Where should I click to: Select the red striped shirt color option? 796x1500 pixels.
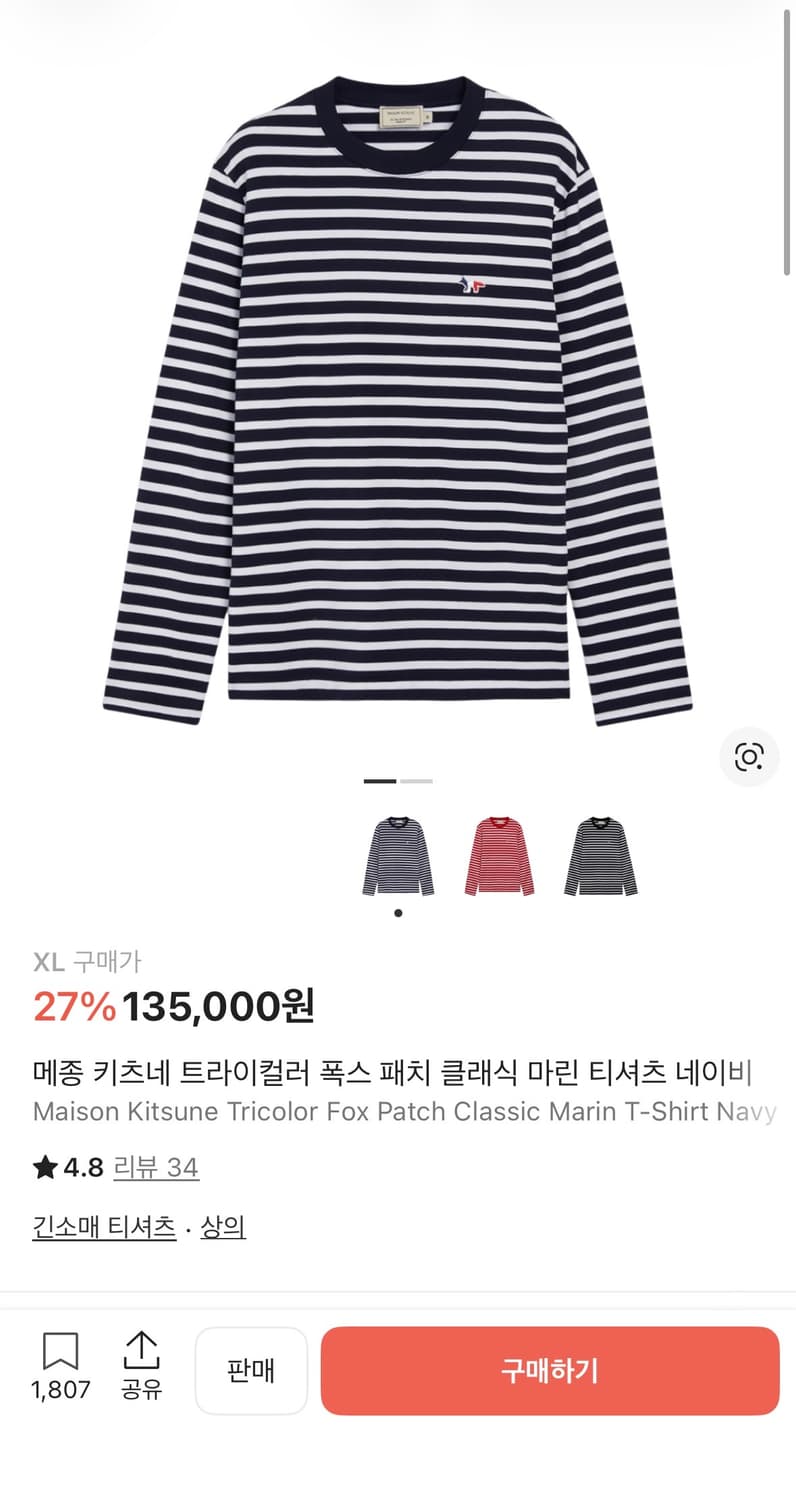tap(499, 856)
